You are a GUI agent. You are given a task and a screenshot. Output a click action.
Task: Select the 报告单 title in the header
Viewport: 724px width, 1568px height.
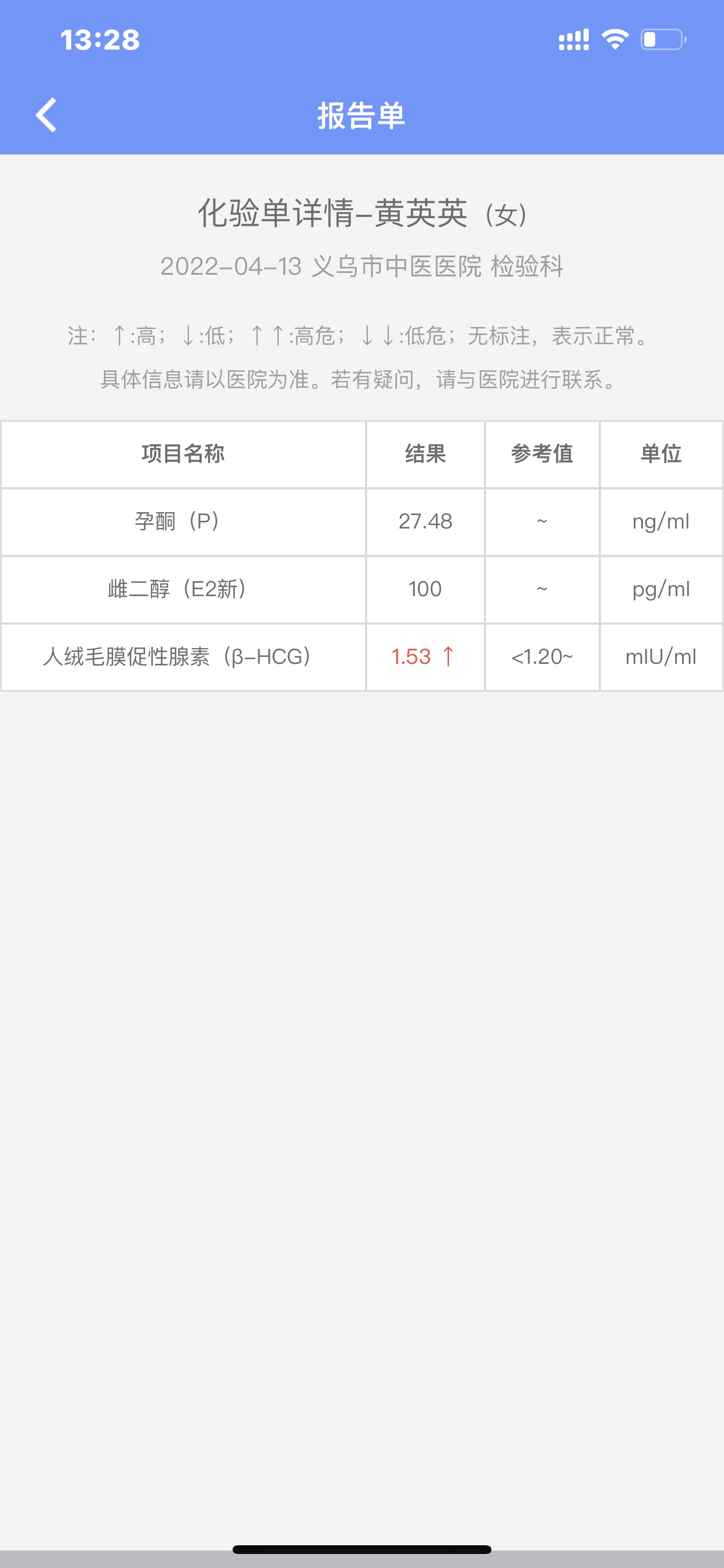point(361,116)
